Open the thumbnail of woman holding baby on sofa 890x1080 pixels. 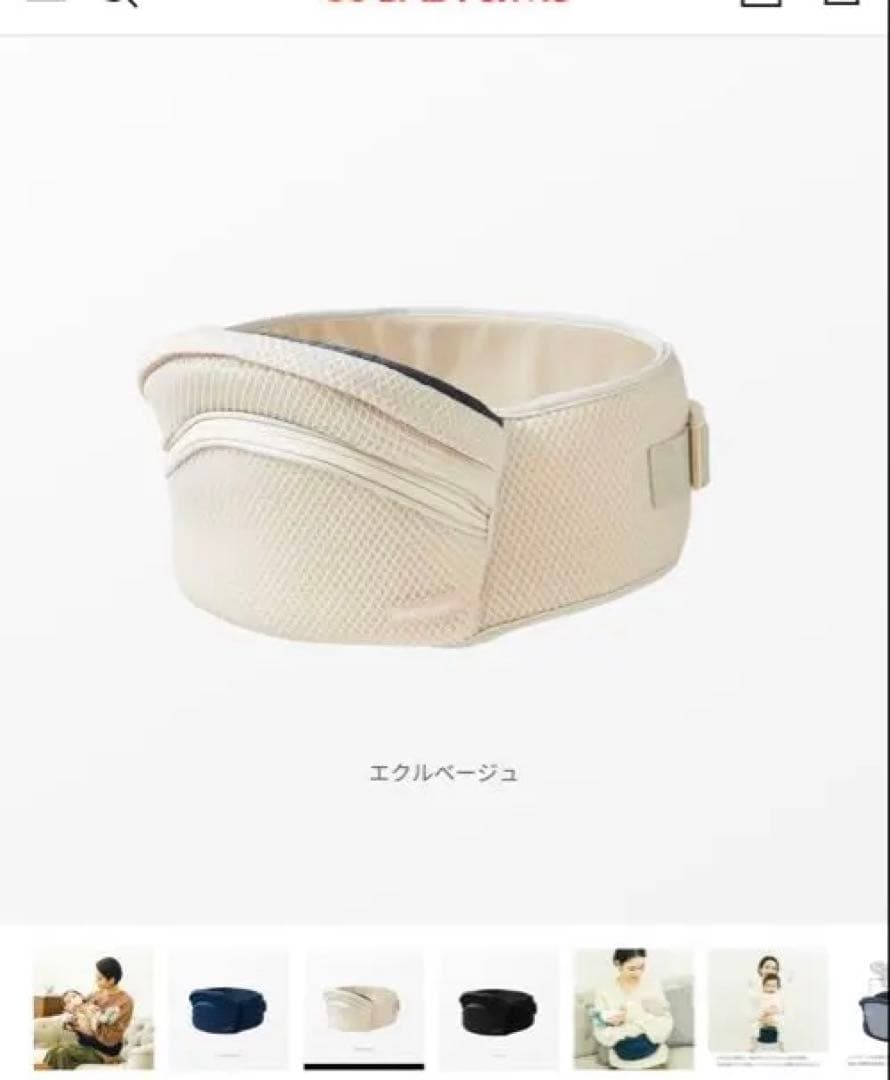click(x=92, y=1008)
